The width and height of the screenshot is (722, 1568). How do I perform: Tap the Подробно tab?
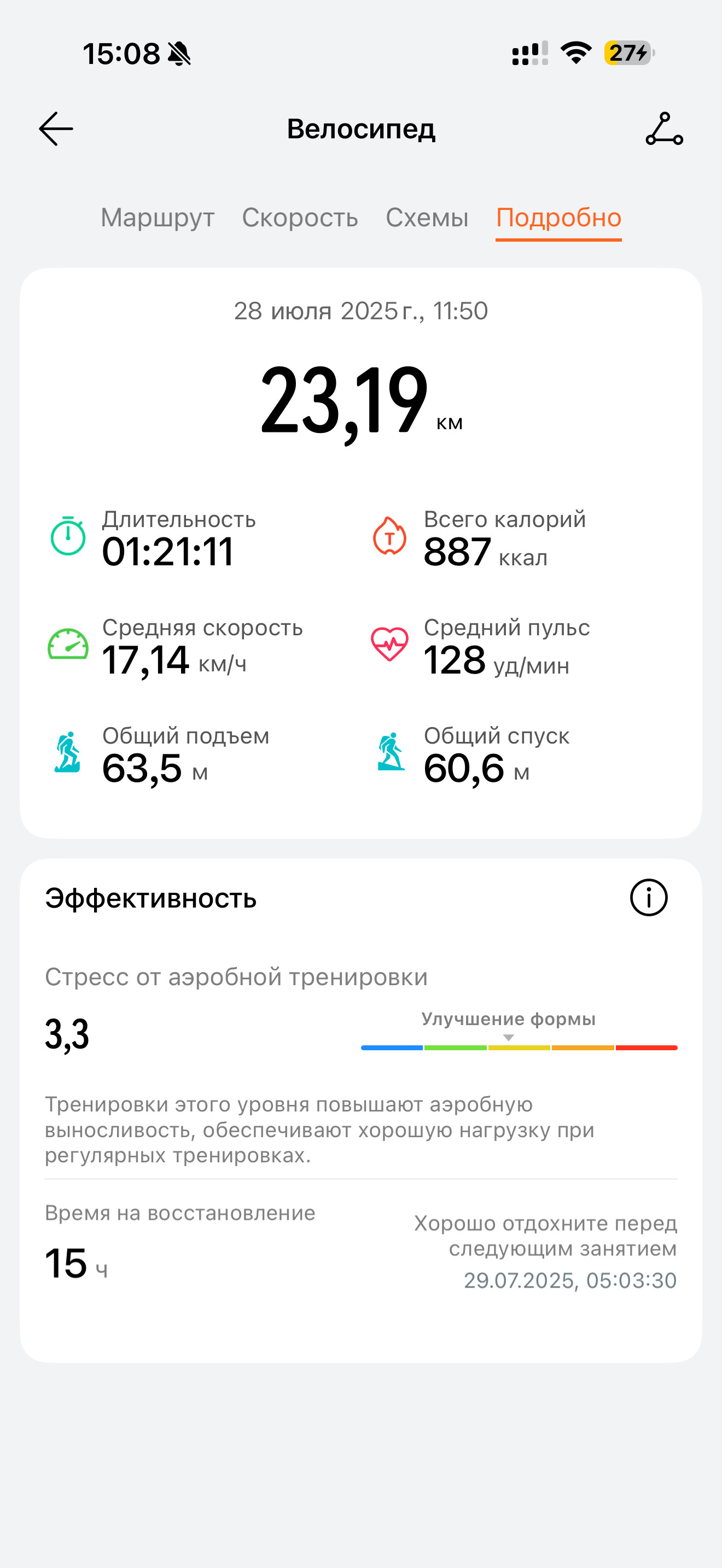click(x=558, y=217)
